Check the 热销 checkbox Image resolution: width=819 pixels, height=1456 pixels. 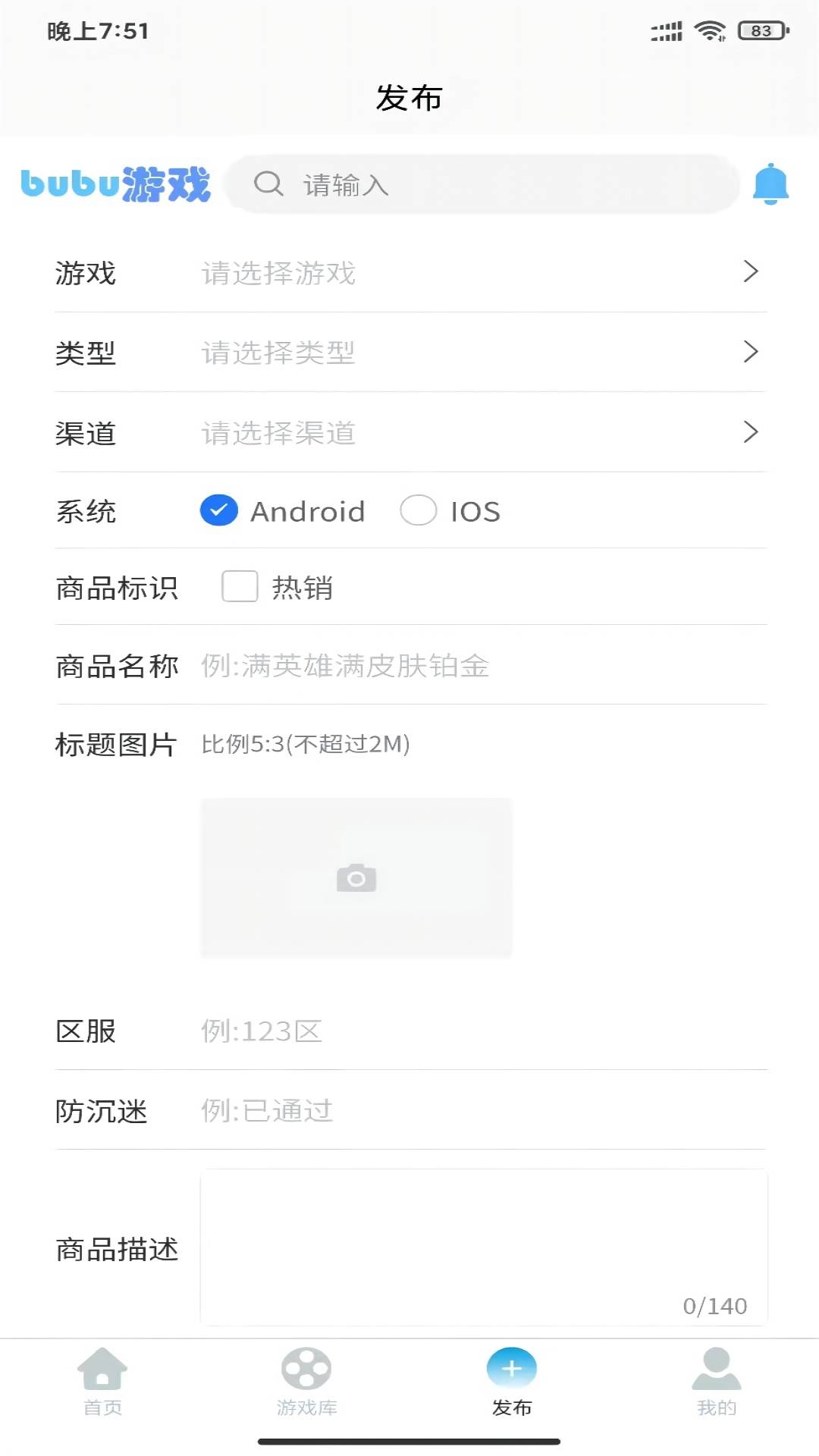coord(240,587)
